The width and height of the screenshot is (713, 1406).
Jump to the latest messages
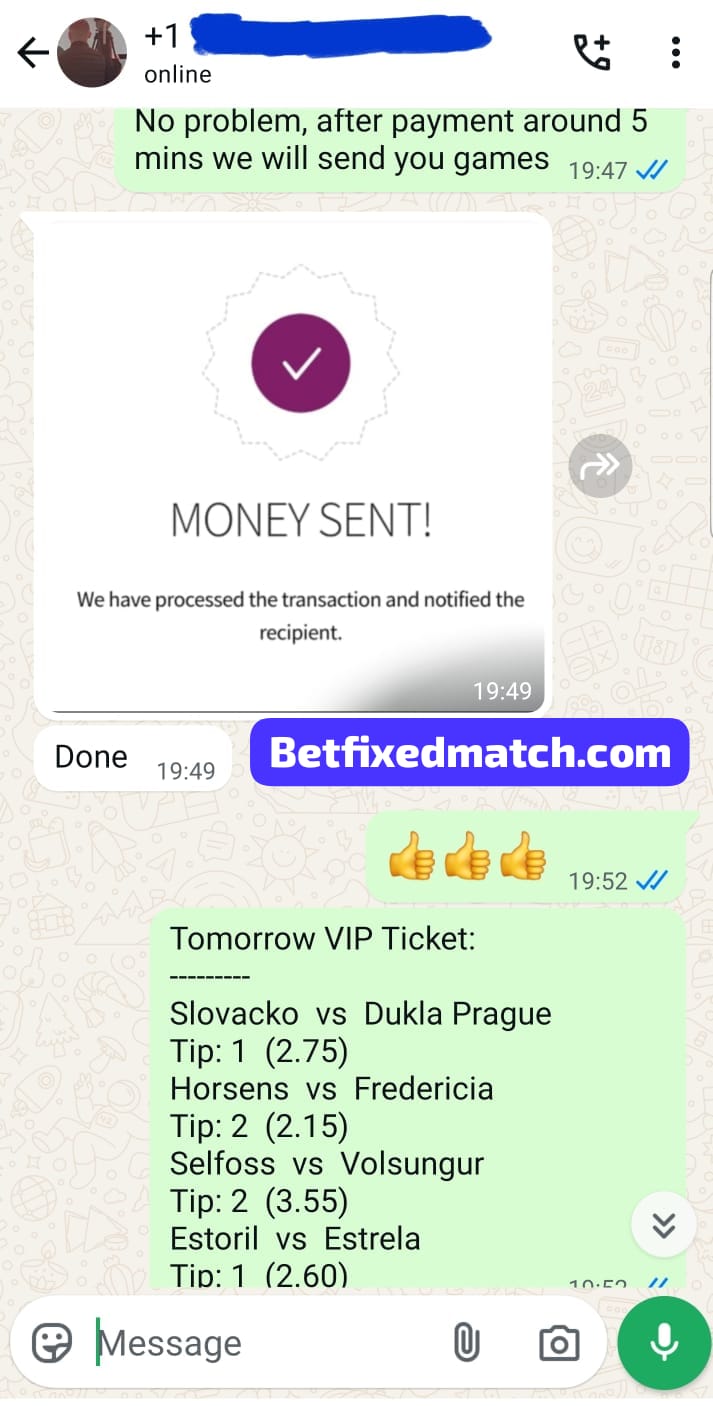(x=663, y=1224)
